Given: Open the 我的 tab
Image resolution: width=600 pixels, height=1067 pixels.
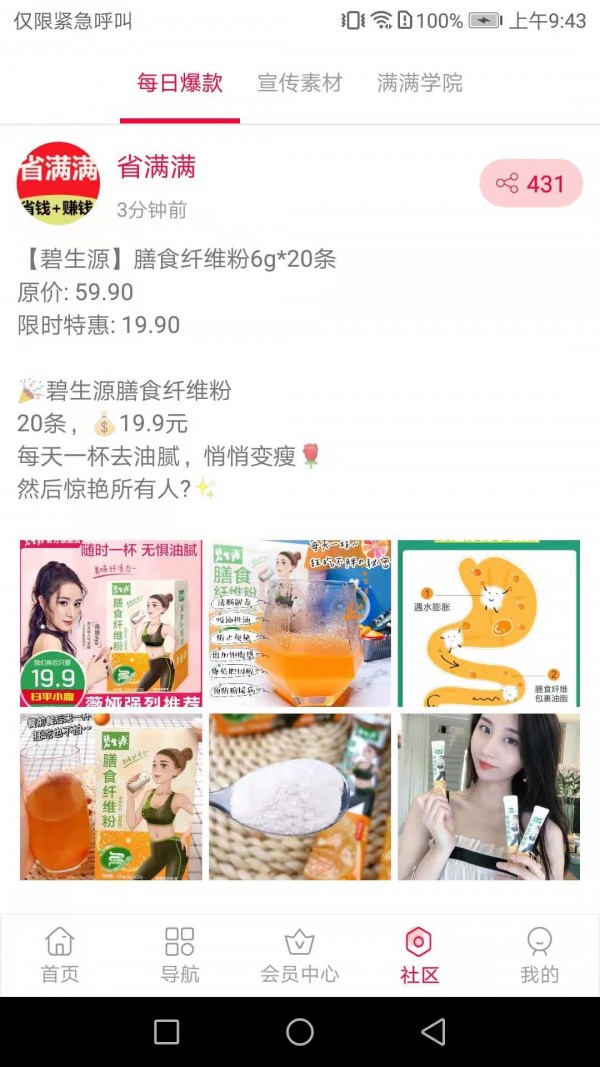Looking at the screenshot, I should tap(540, 954).
